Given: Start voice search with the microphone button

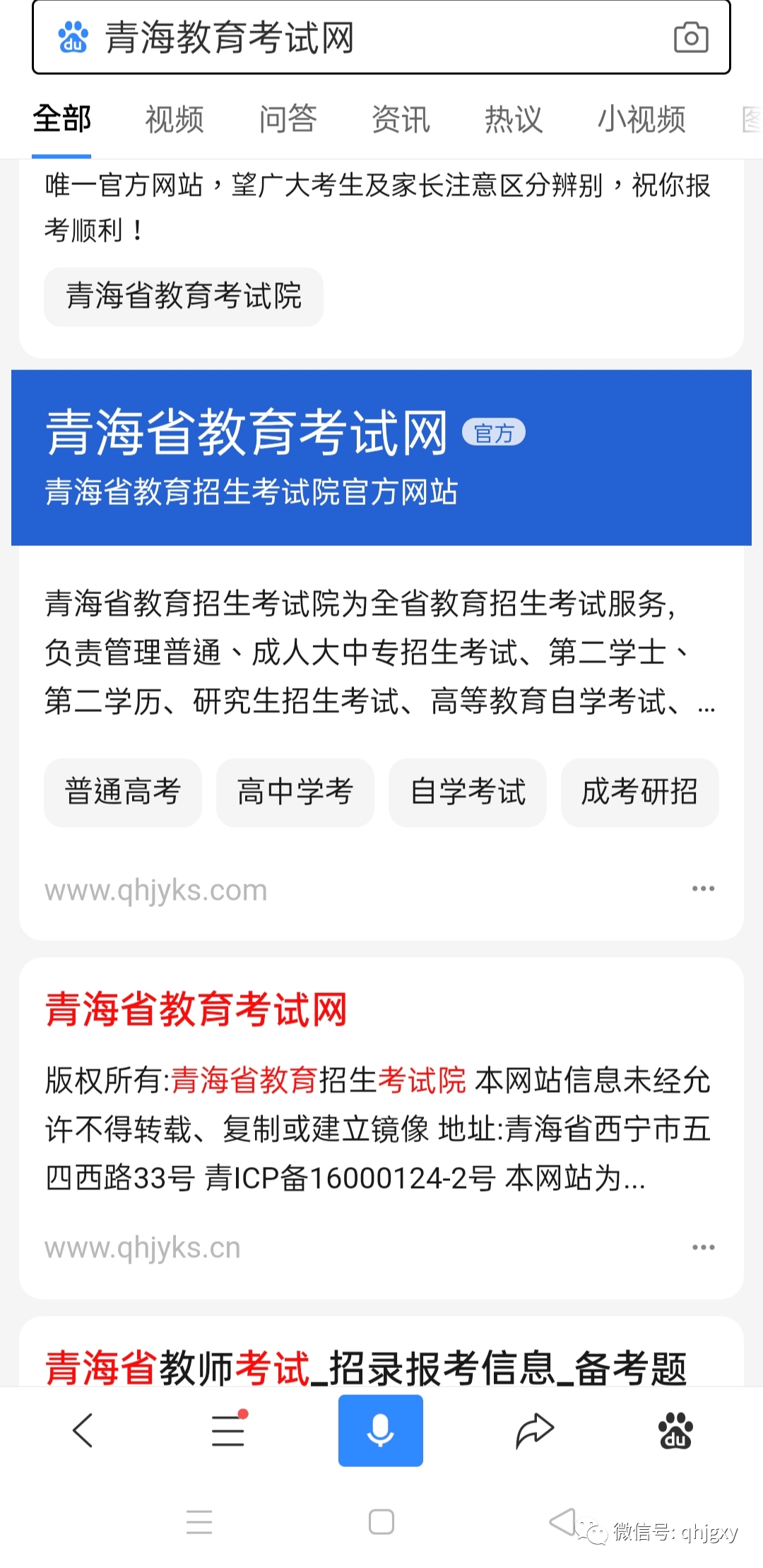Looking at the screenshot, I should (381, 1430).
